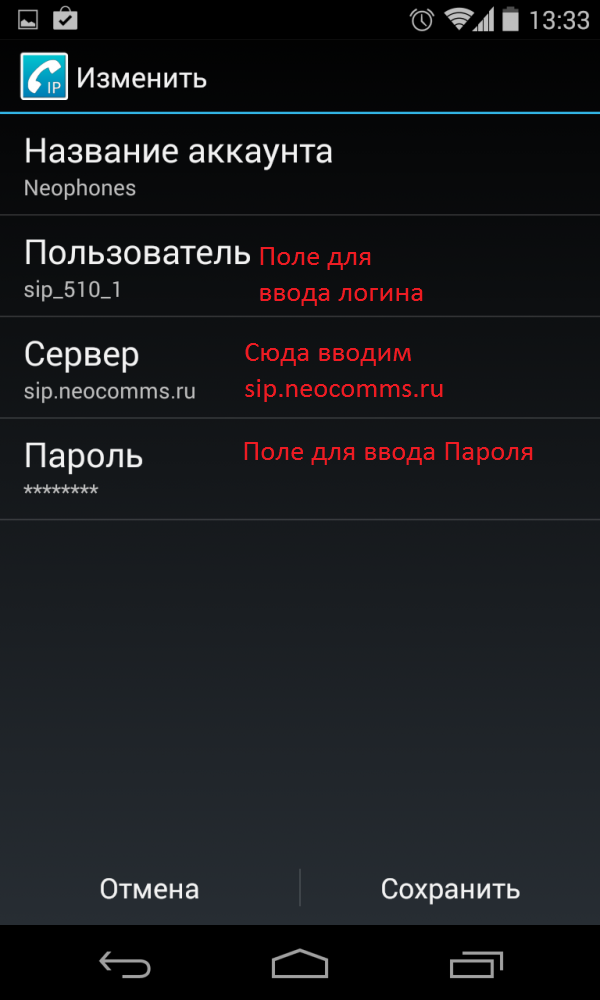Save the account with Сохранить
The image size is (600, 1000).
point(450,889)
